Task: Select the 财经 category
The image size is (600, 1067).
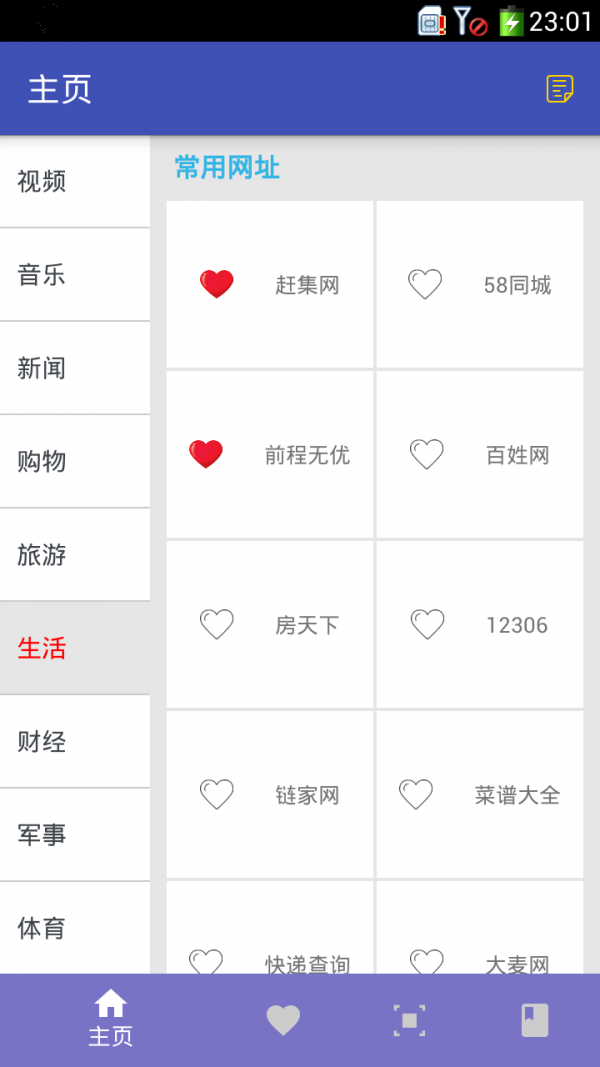Action: [x=74, y=741]
